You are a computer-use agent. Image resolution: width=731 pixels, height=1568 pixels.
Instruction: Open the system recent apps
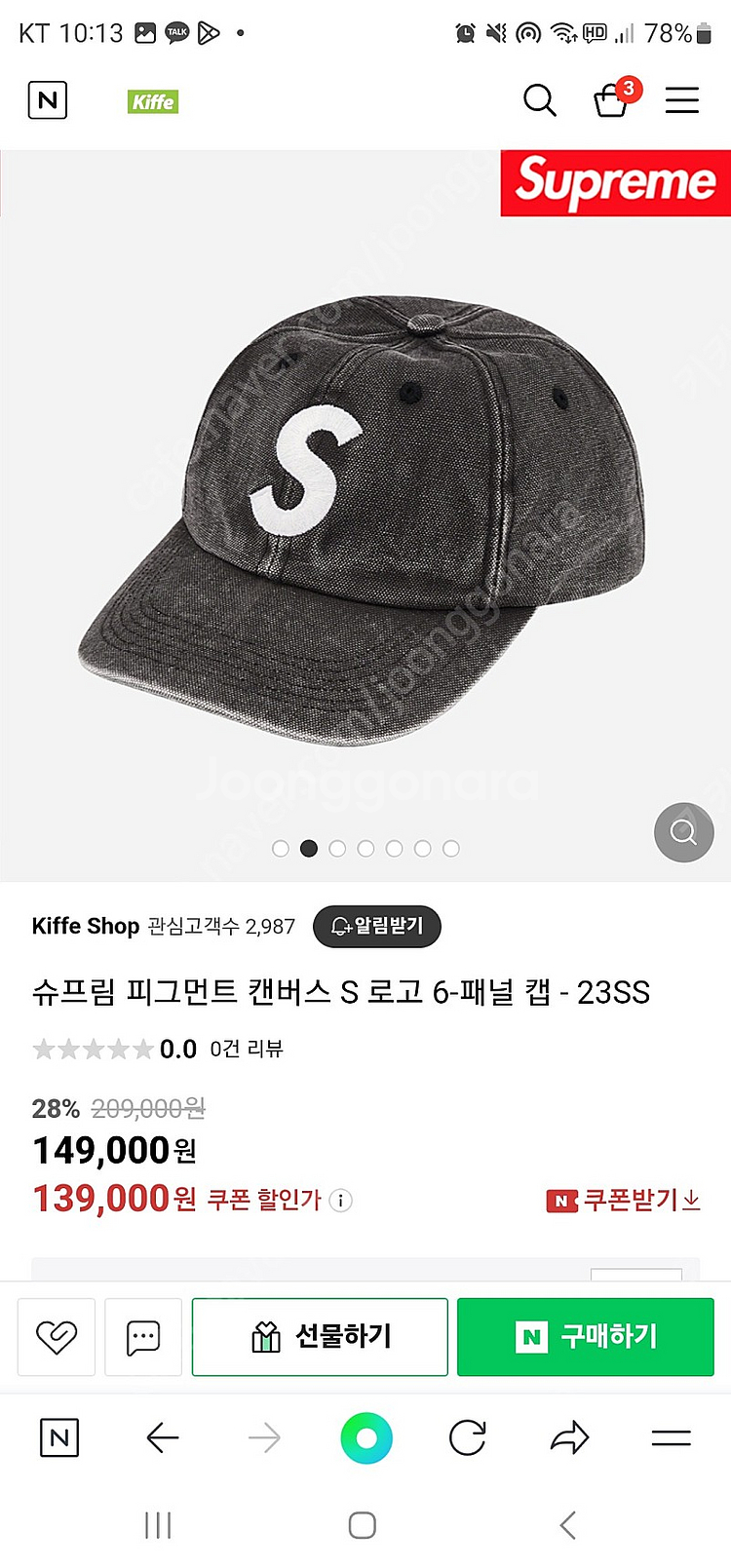point(158,1525)
